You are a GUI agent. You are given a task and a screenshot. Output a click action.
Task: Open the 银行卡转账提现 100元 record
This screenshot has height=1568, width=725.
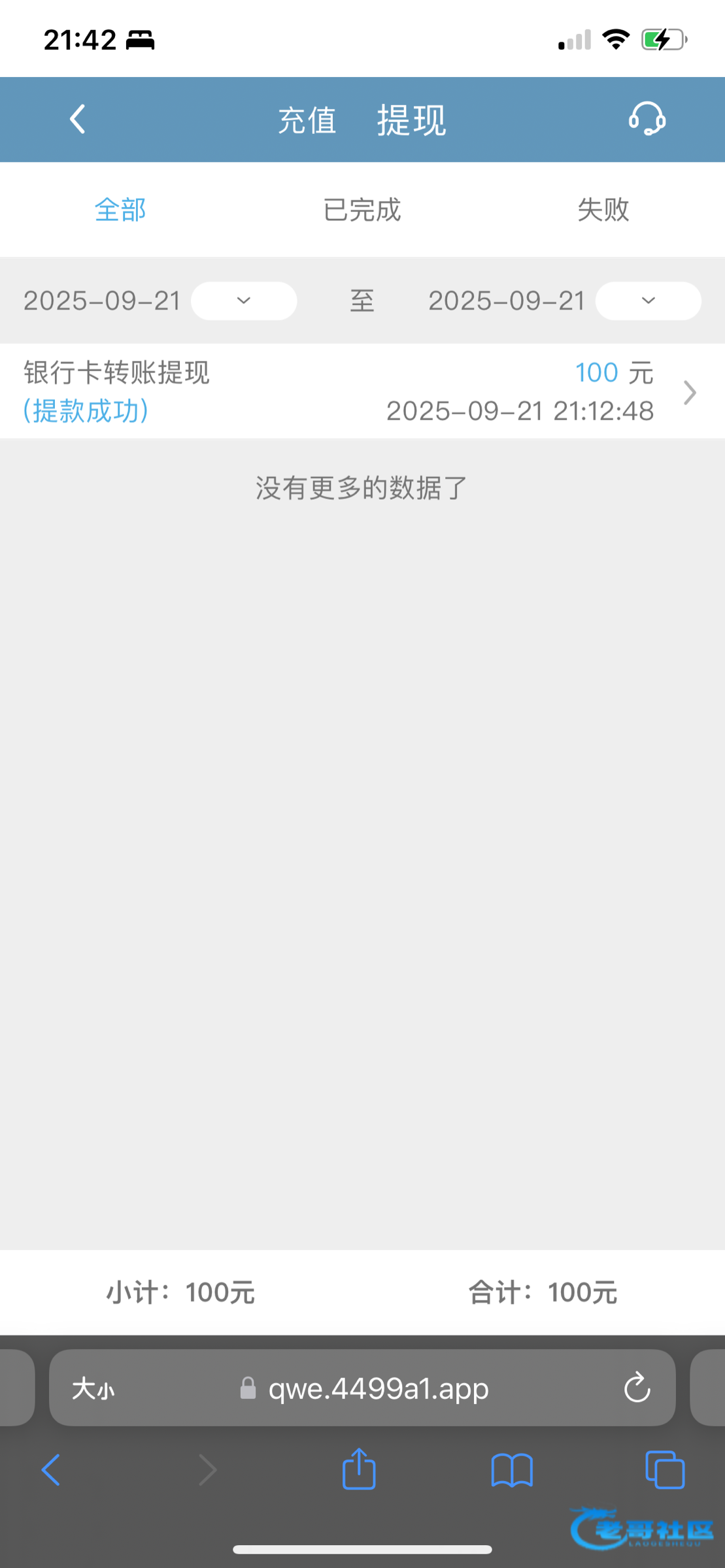362,391
